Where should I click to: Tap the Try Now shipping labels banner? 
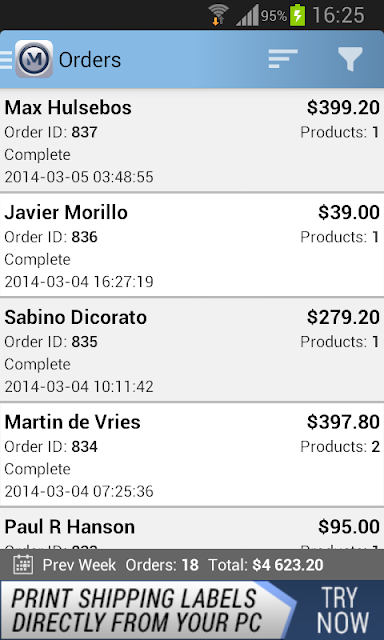[x=192, y=610]
